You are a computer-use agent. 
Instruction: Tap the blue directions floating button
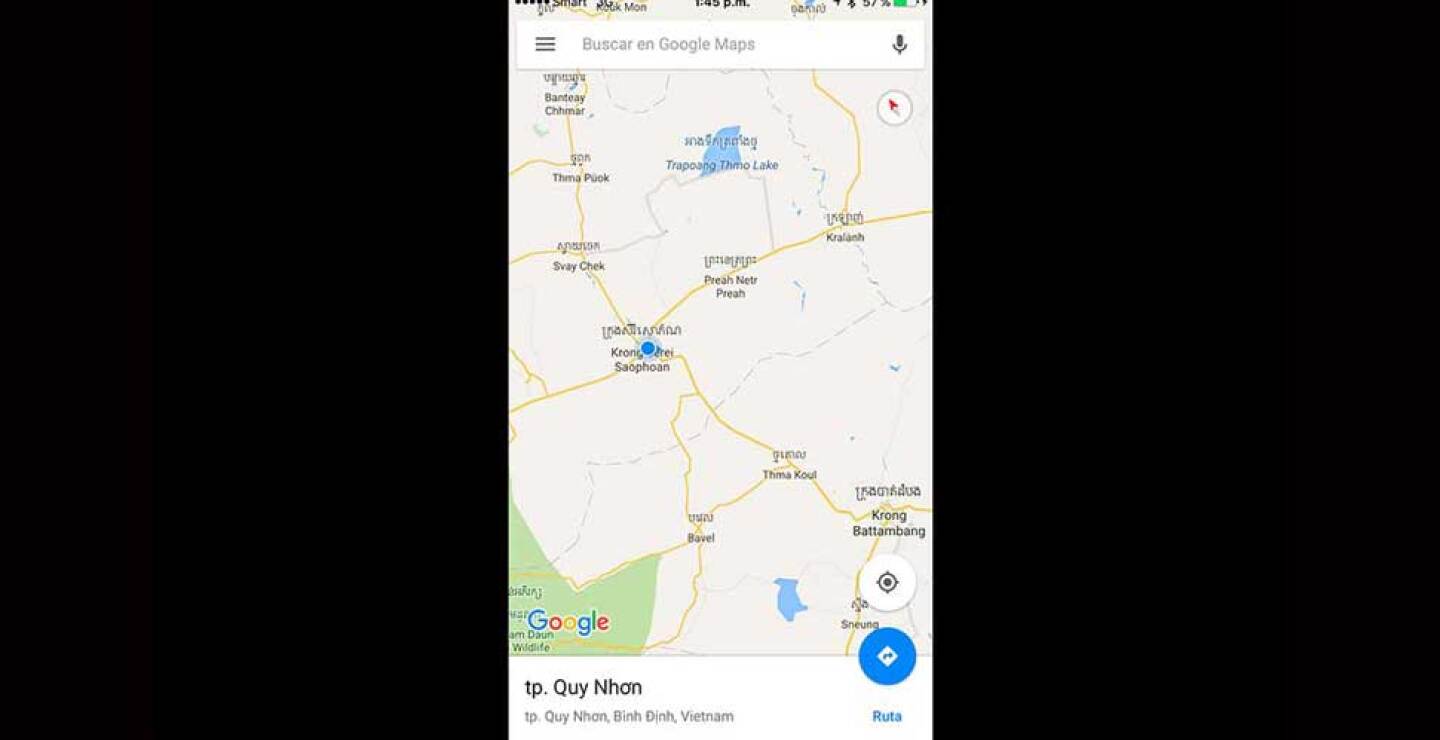pyautogui.click(x=887, y=656)
